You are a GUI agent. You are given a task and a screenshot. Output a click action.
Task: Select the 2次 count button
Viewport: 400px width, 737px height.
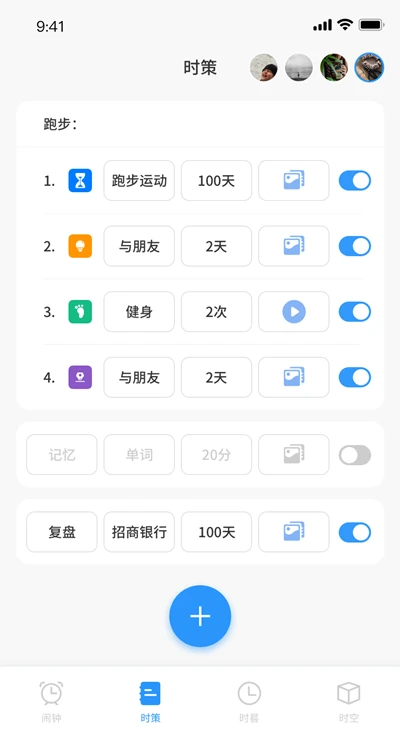[x=216, y=312]
